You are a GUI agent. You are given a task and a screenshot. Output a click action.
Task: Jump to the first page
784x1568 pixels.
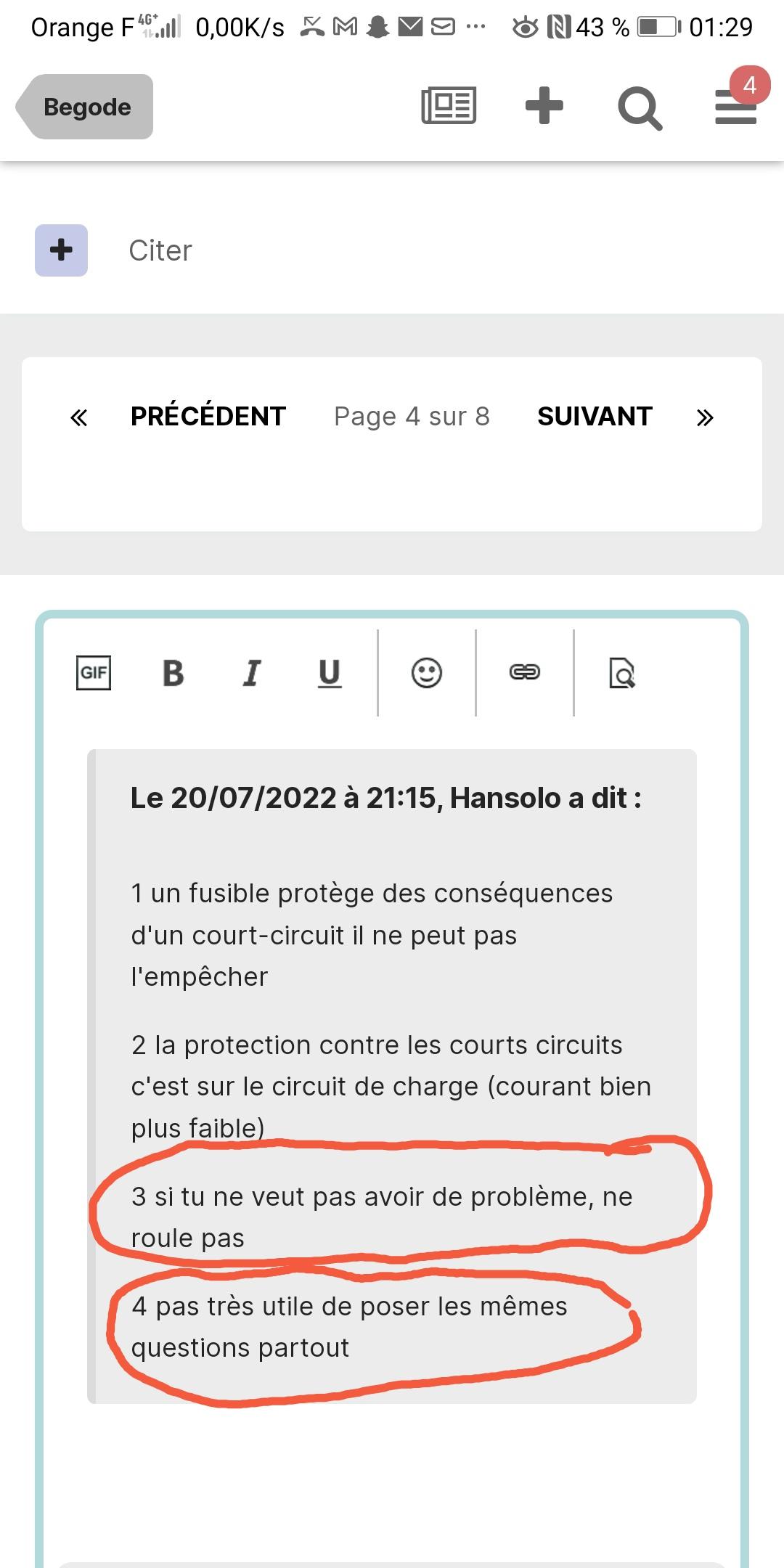coord(78,417)
